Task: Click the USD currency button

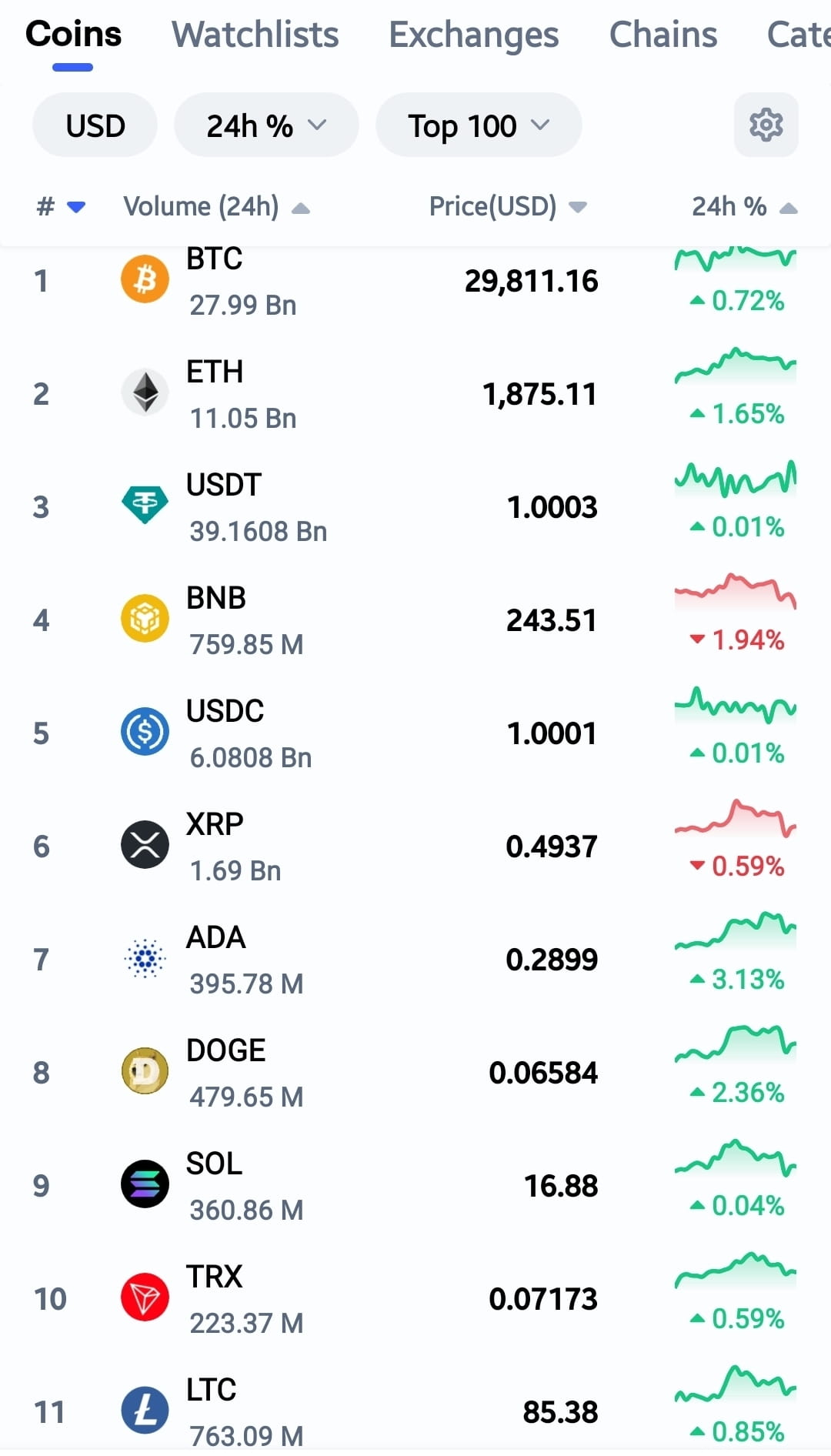Action: click(x=95, y=125)
